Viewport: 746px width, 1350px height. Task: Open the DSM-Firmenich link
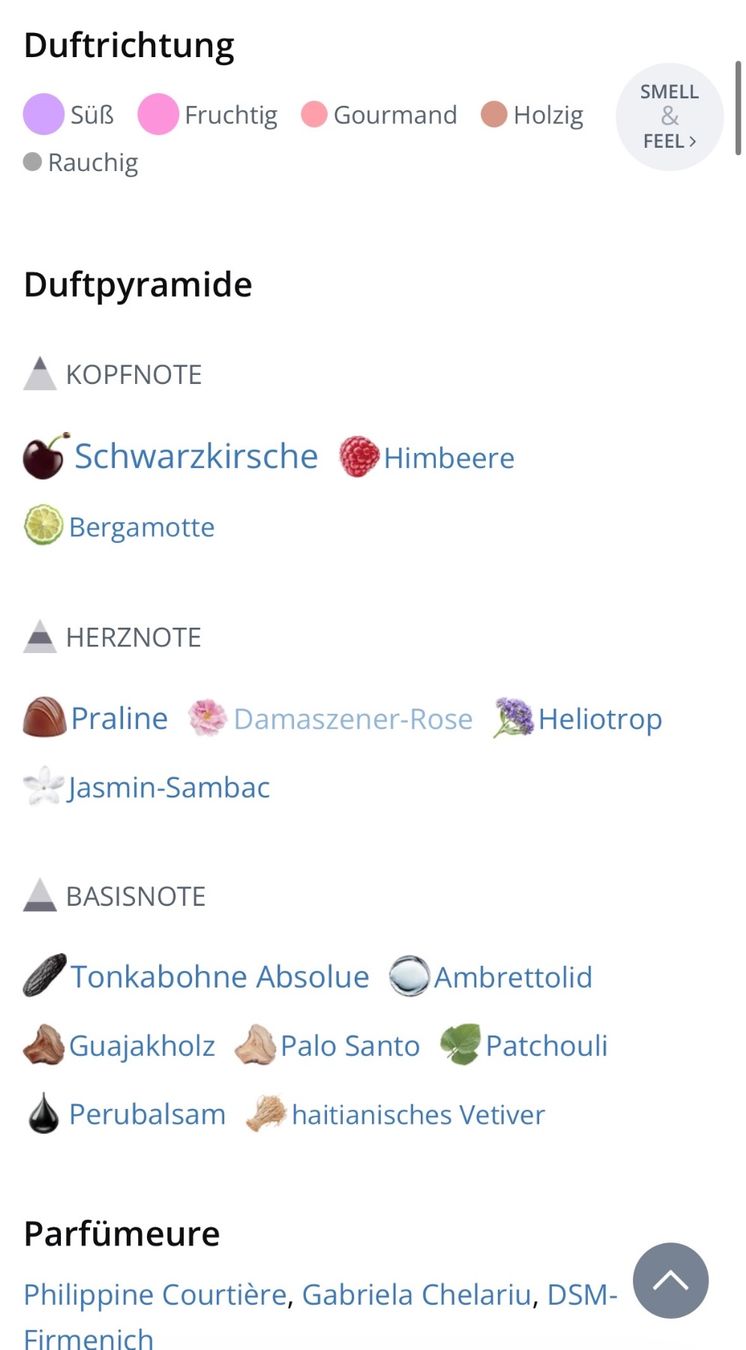click(x=320, y=1316)
